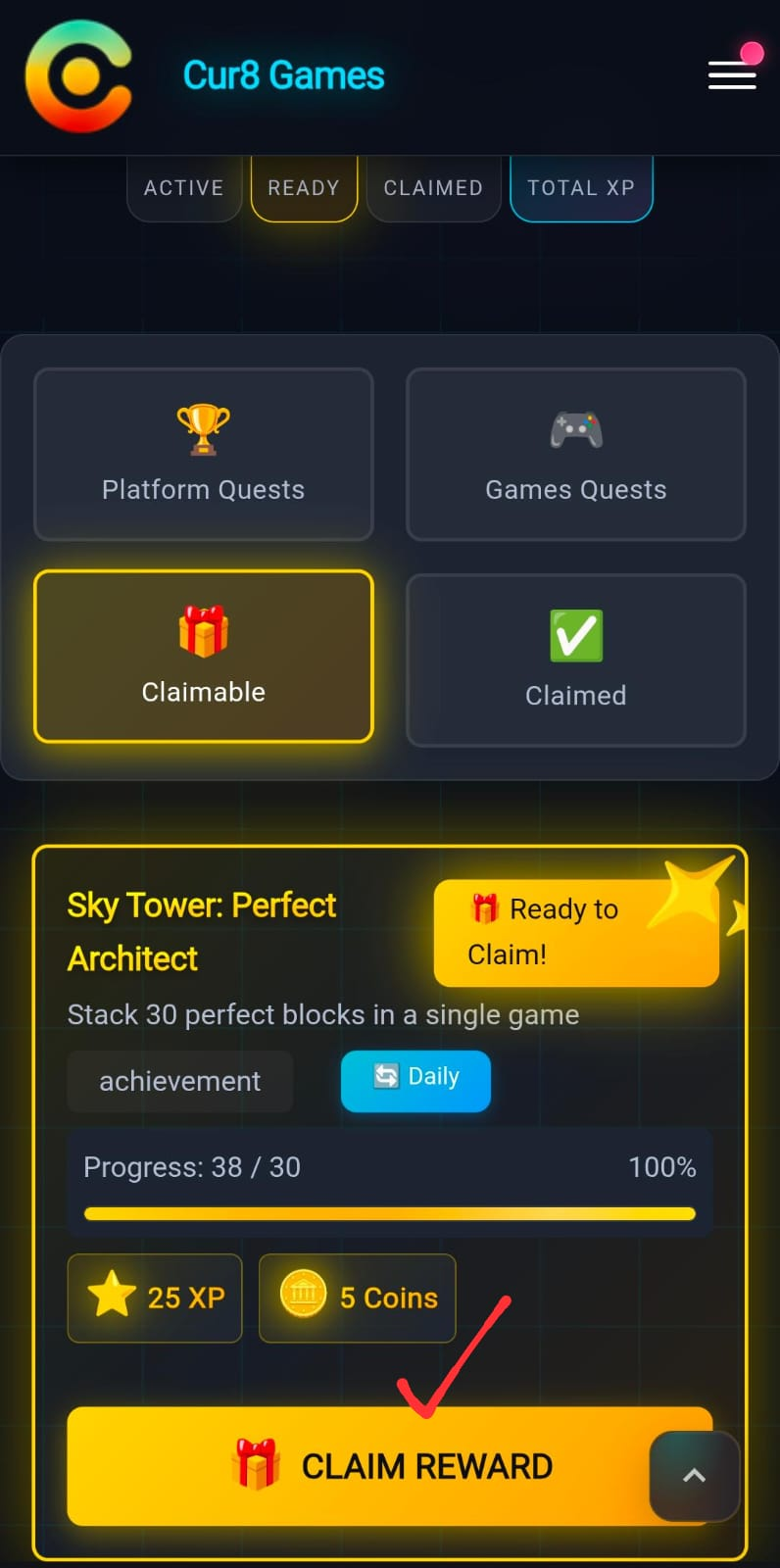
Task: Tap the scroll-to-top arrow button
Action: tap(694, 1476)
